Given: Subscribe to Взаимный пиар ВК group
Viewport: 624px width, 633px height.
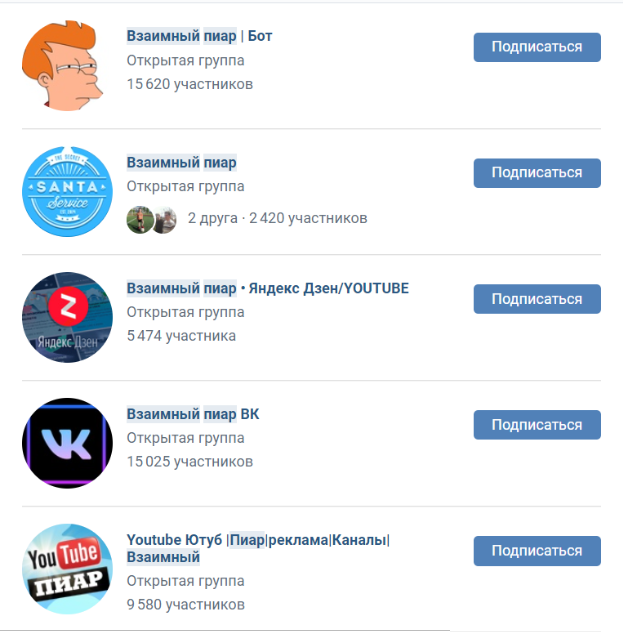Looking at the screenshot, I should coord(537,425).
